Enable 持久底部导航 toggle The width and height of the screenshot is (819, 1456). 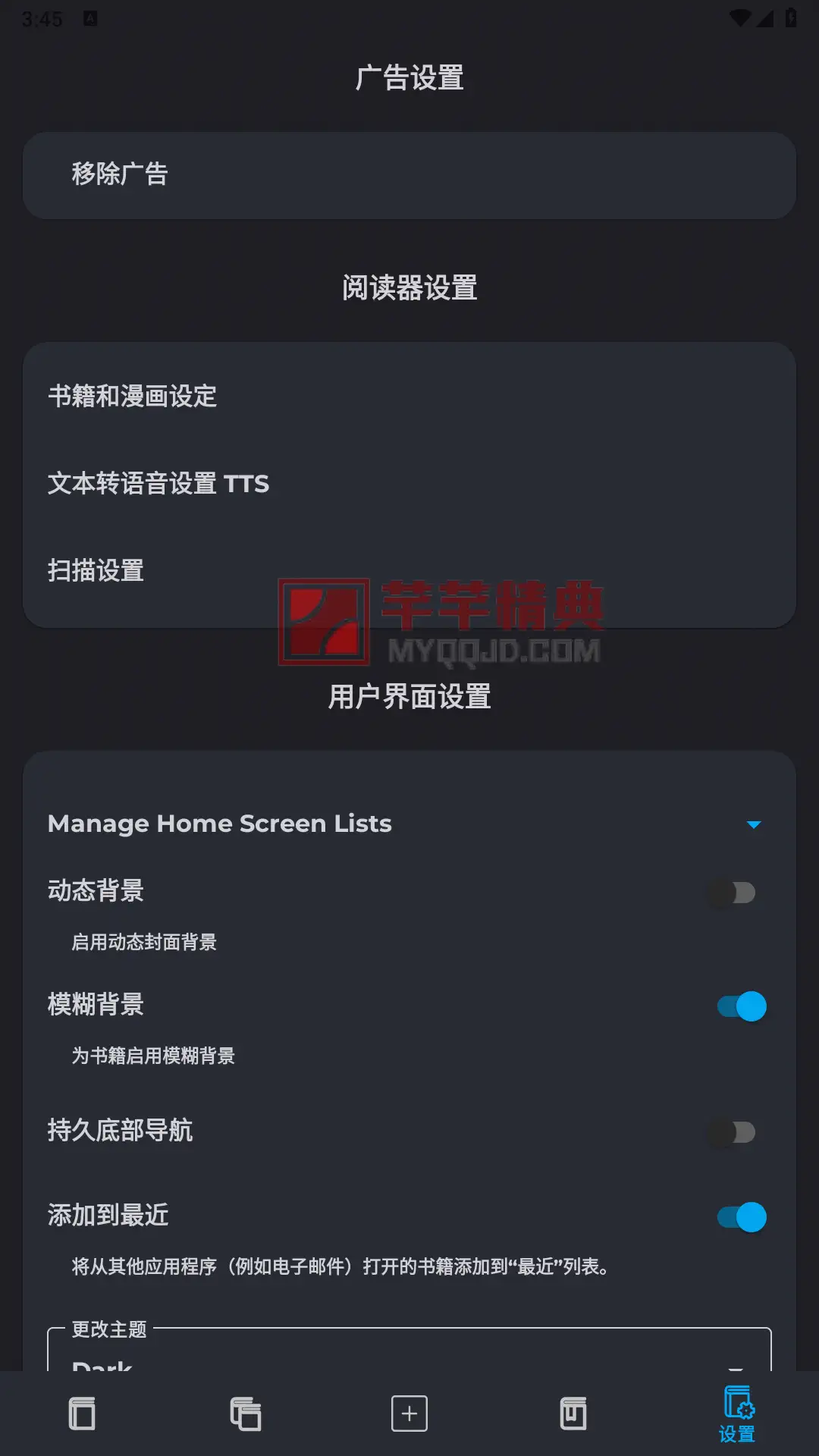click(733, 1132)
